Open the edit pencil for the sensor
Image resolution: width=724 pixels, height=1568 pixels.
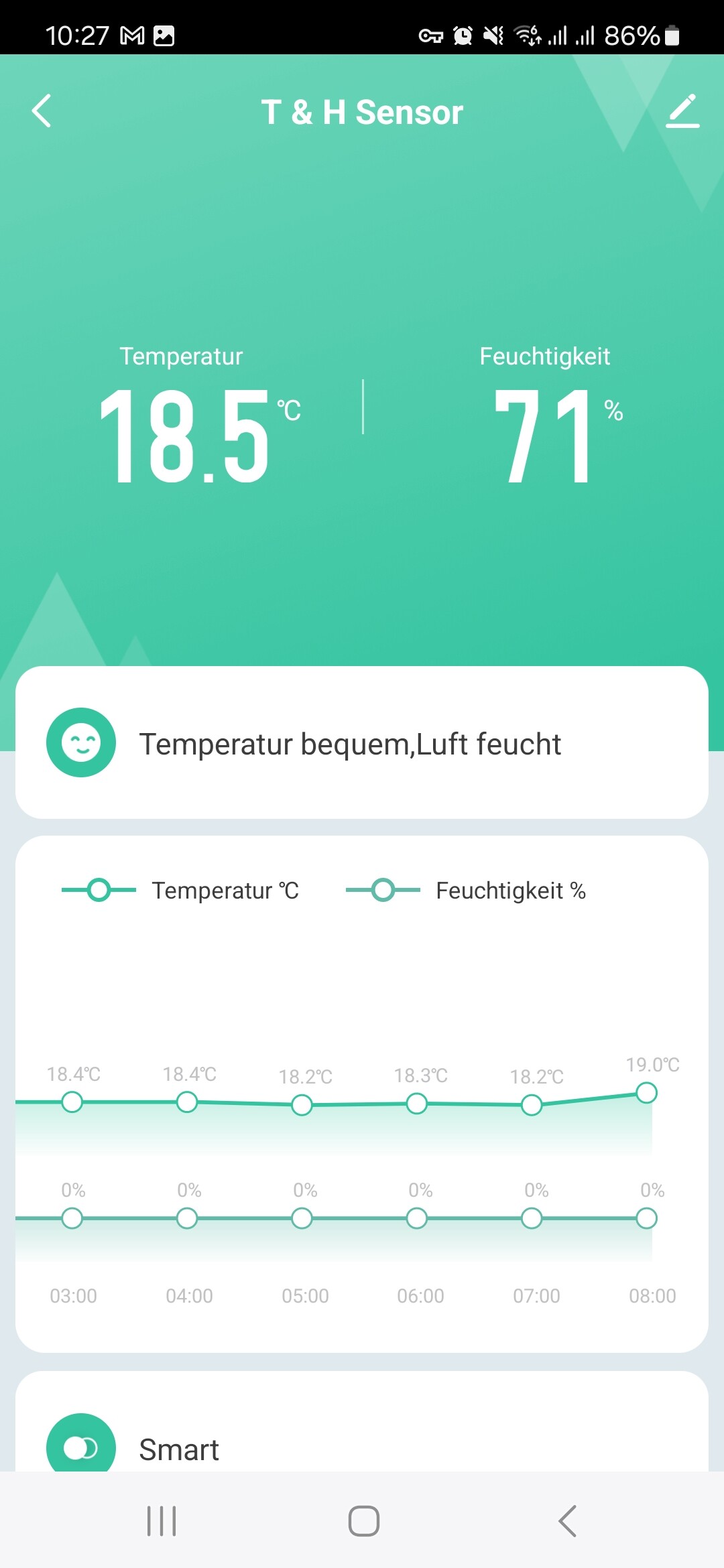point(682,111)
